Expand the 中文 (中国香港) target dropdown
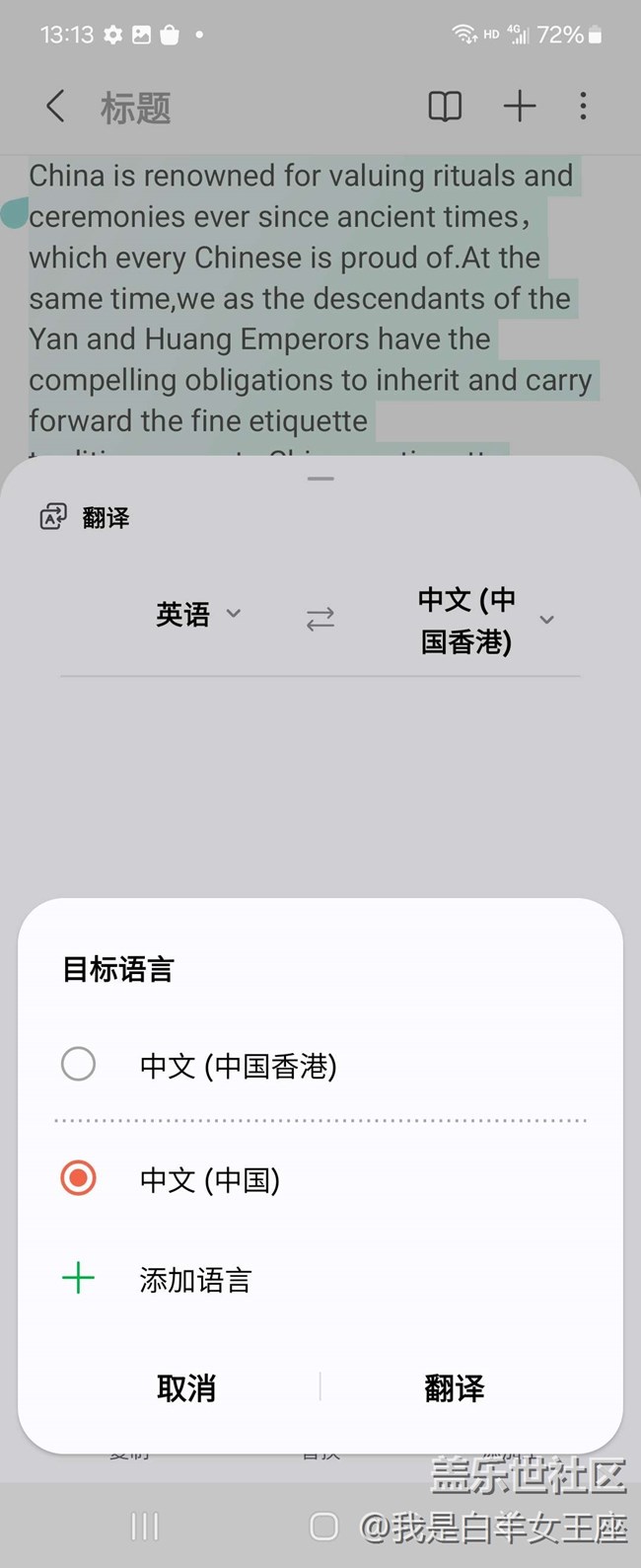 point(483,620)
